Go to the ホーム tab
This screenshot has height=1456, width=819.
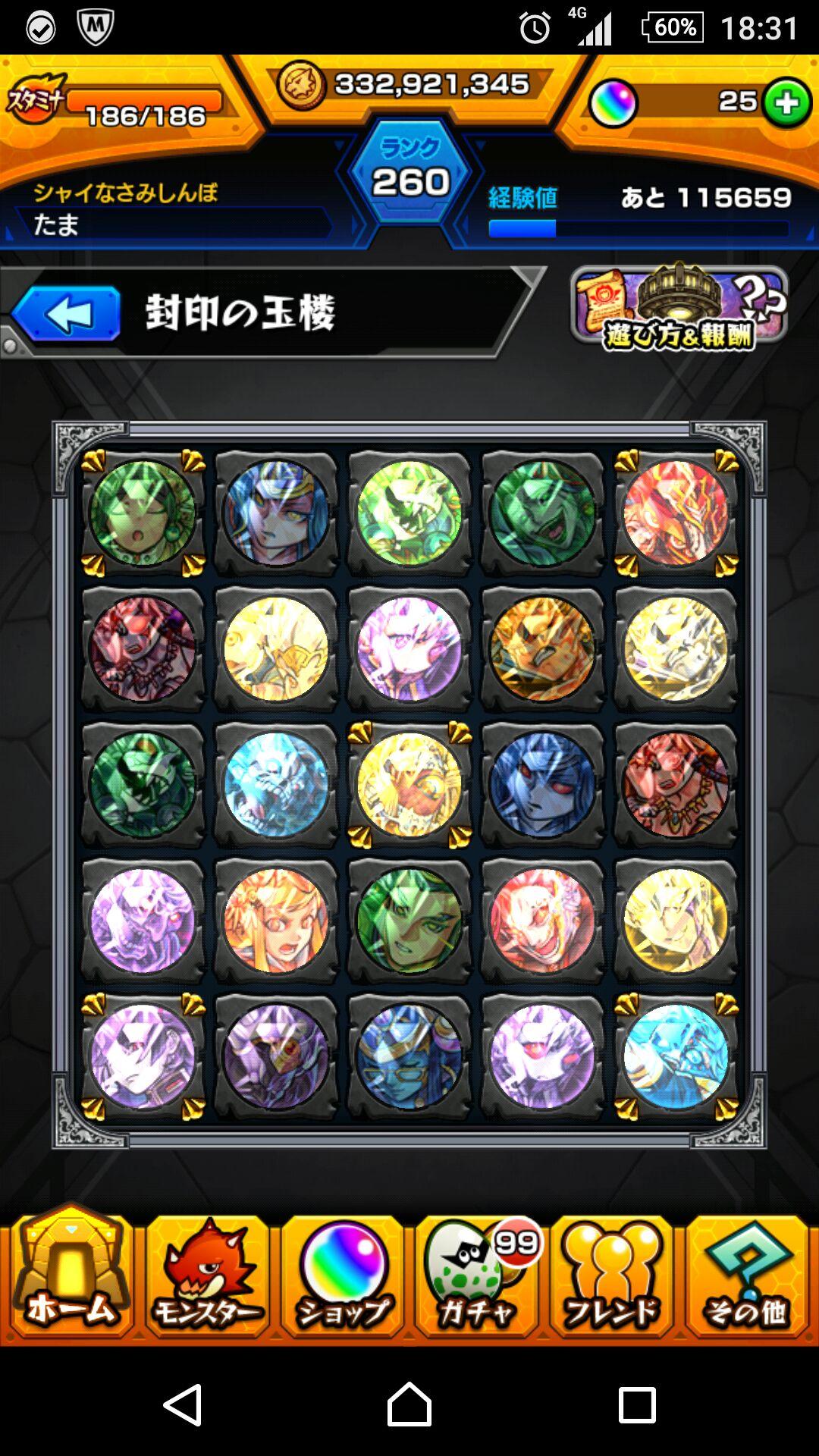pos(71,1276)
